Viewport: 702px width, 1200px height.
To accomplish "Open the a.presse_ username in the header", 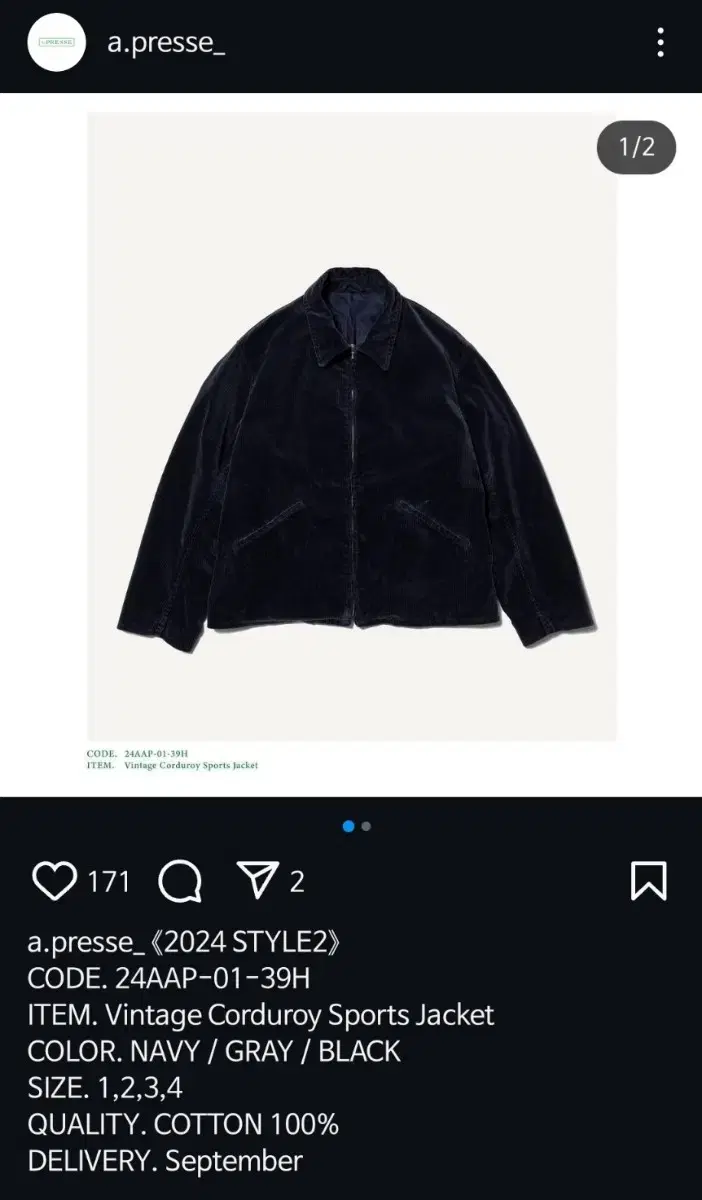I will coord(166,43).
